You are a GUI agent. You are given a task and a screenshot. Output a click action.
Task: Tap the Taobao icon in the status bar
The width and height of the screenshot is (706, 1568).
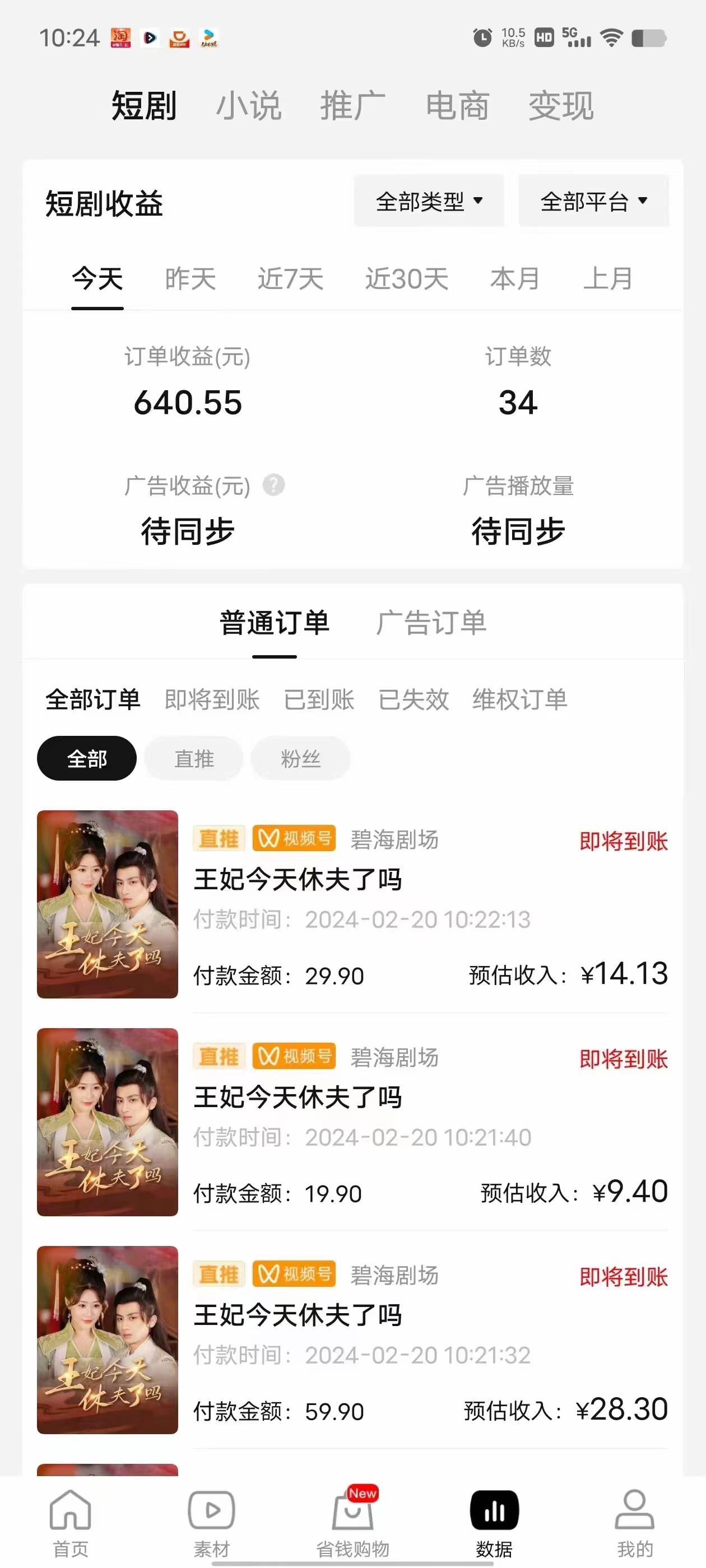click(120, 38)
